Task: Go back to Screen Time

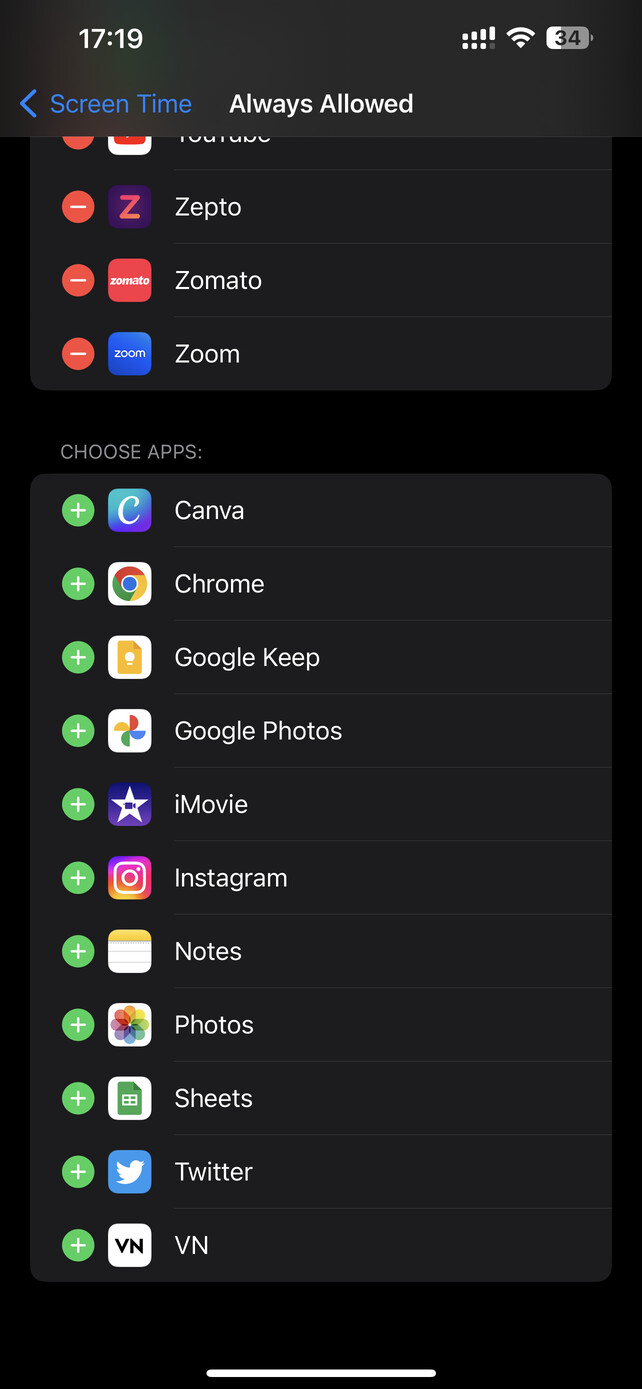Action: [105, 104]
